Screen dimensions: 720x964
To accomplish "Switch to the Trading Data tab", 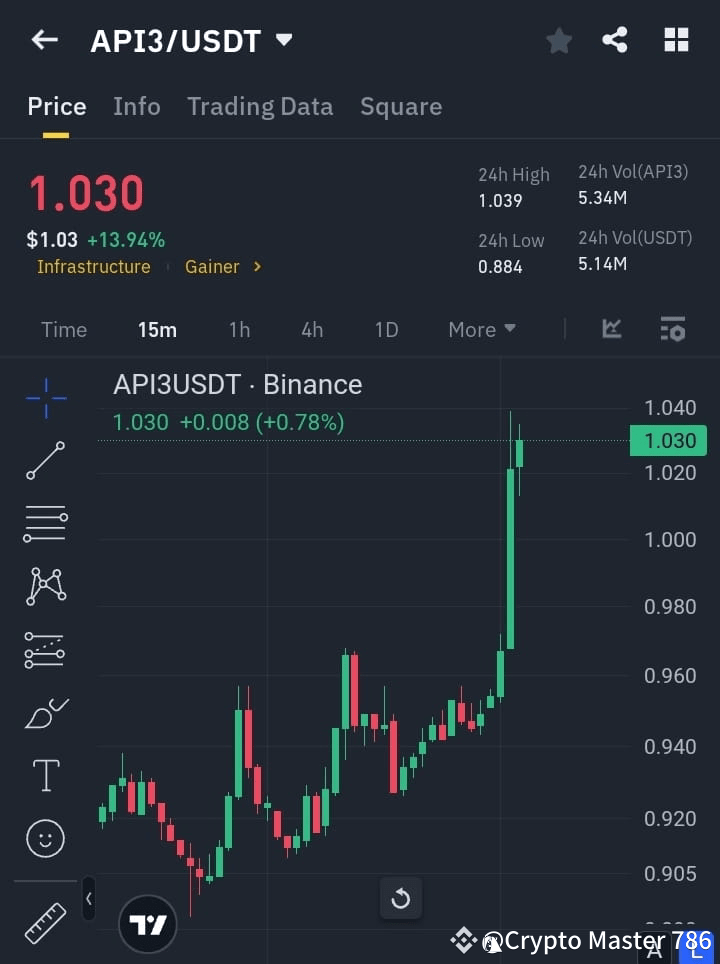I will pyautogui.click(x=260, y=106).
